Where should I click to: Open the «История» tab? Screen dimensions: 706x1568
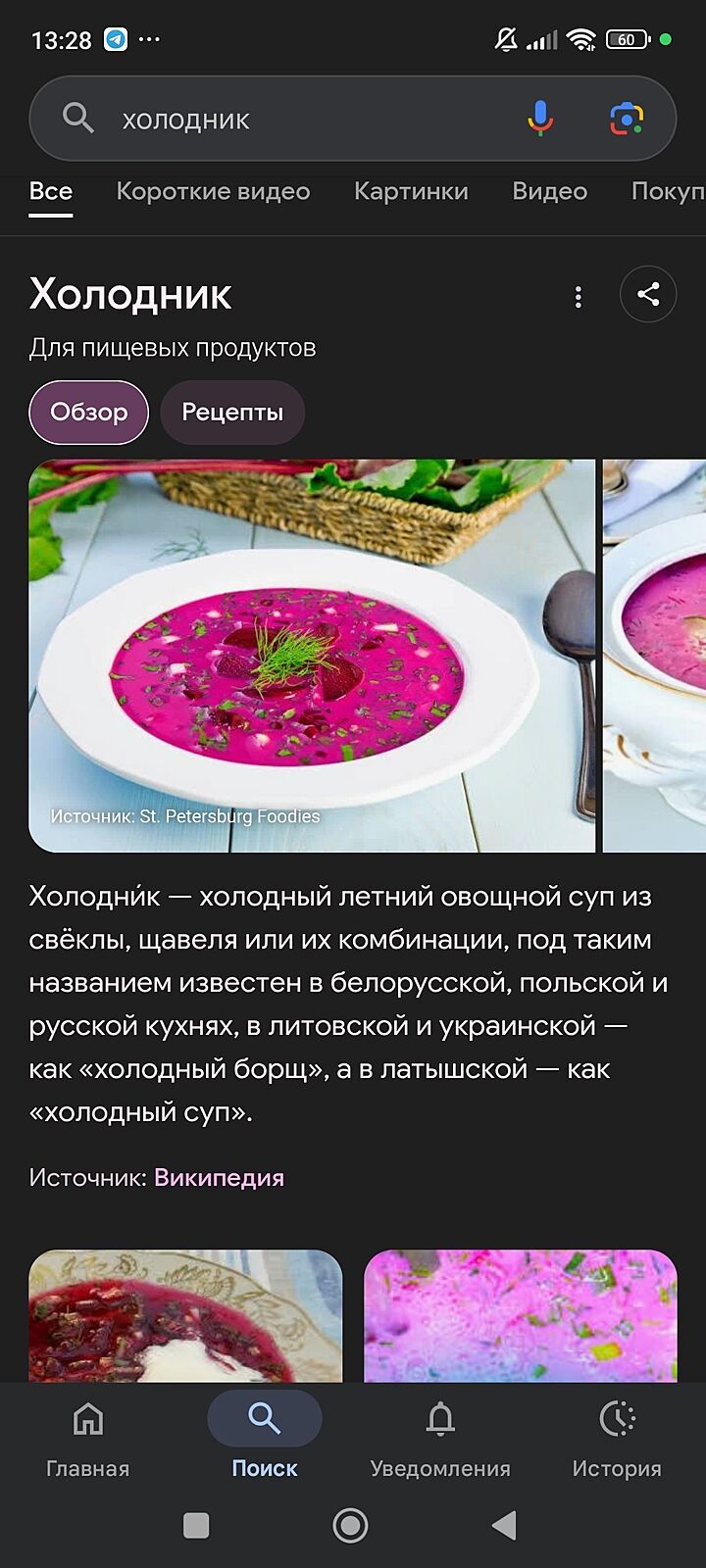[x=617, y=1439]
